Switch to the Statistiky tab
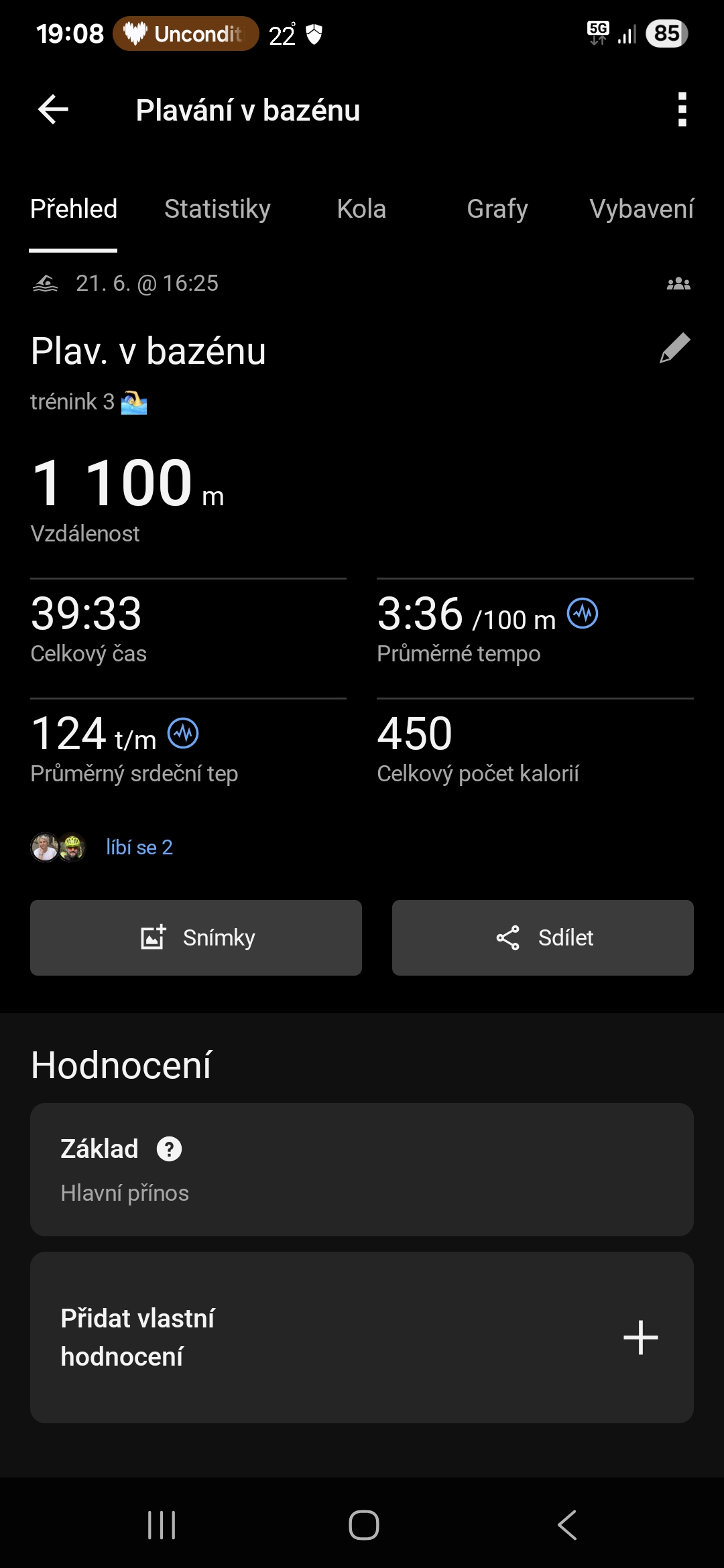Image resolution: width=724 pixels, height=1568 pixels. click(x=217, y=209)
